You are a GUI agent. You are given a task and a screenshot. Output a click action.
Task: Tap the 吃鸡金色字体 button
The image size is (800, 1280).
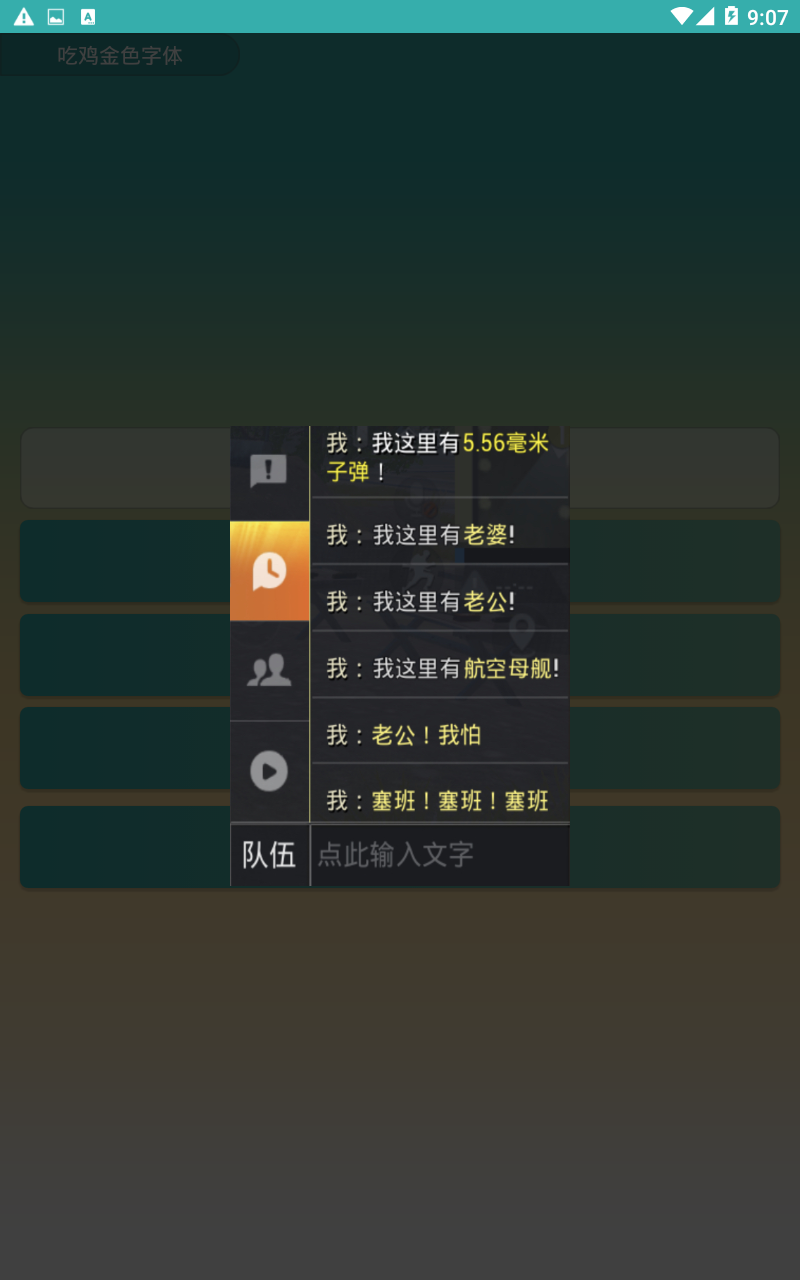(x=119, y=55)
